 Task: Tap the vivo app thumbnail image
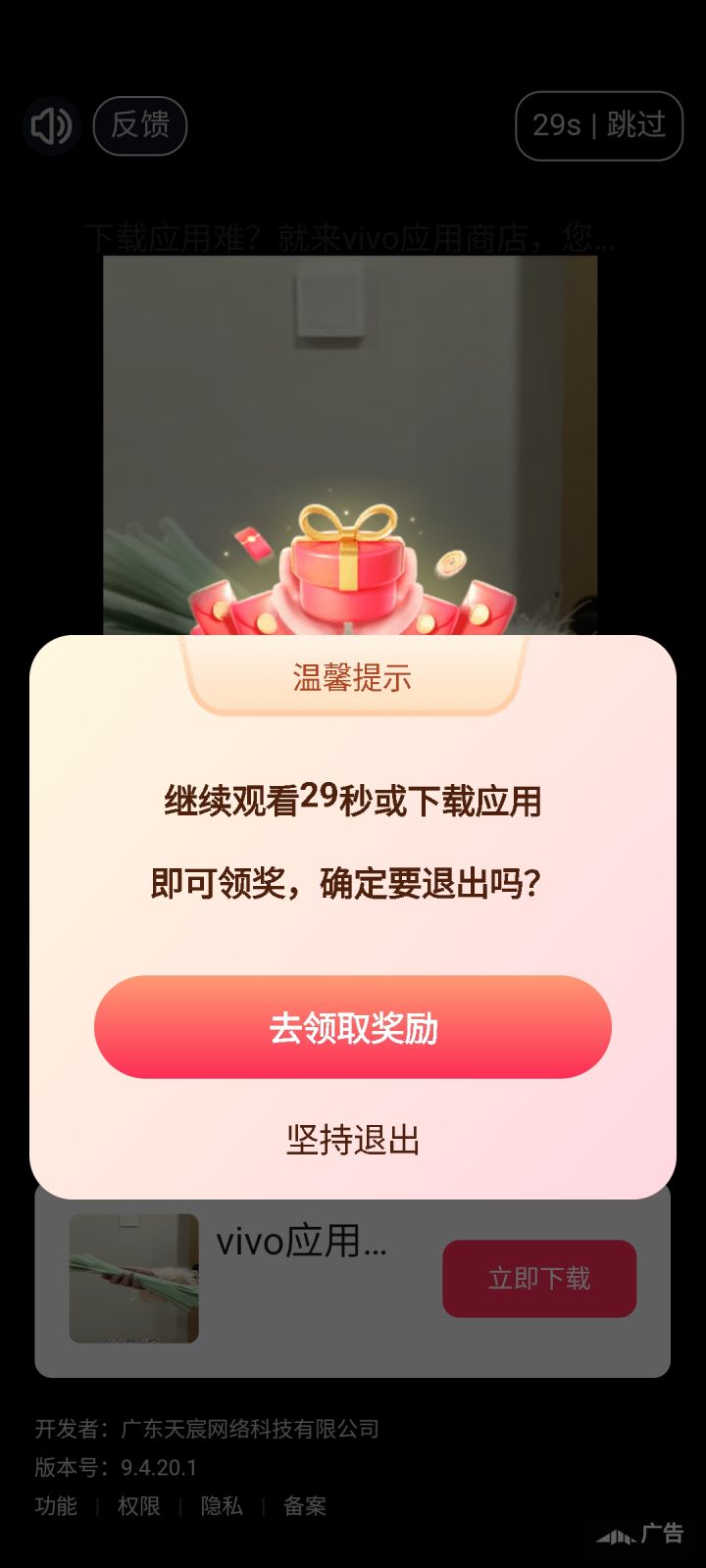(x=133, y=1280)
